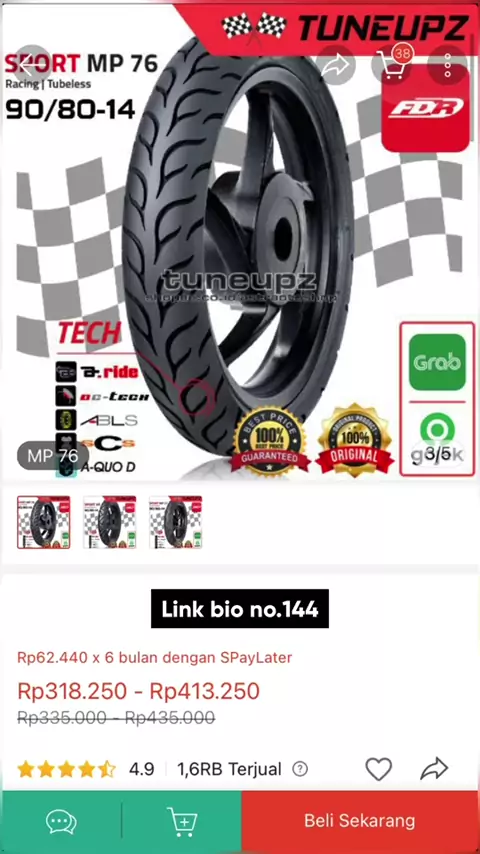The width and height of the screenshot is (480, 854).
Task: Share product via the top arrow icon
Action: (x=336, y=65)
